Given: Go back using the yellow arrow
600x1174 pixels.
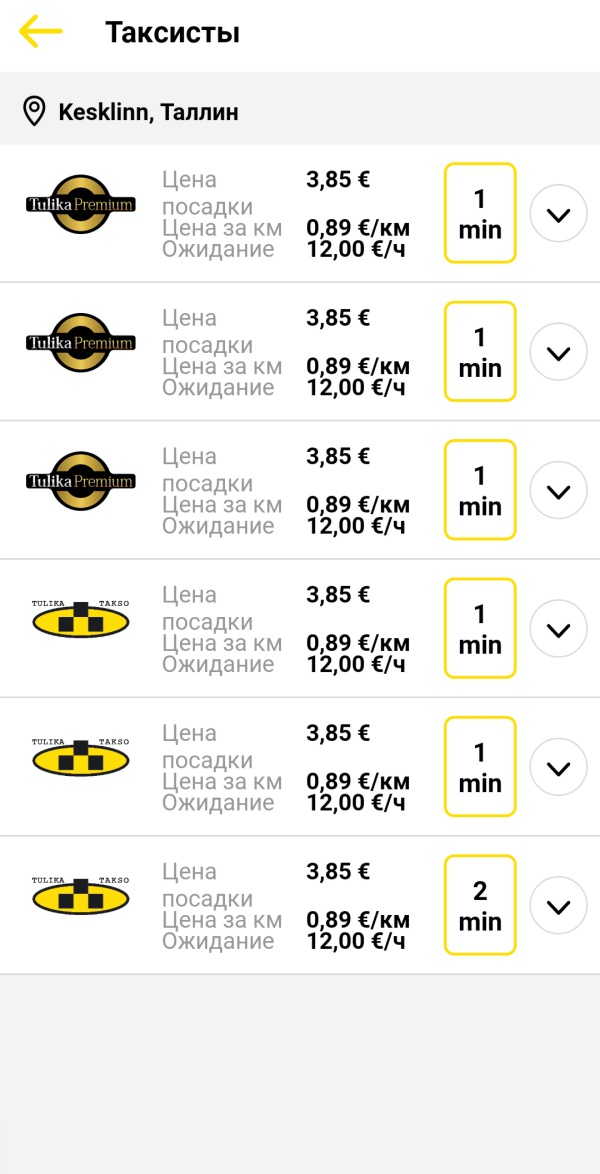Looking at the screenshot, I should 40,31.
